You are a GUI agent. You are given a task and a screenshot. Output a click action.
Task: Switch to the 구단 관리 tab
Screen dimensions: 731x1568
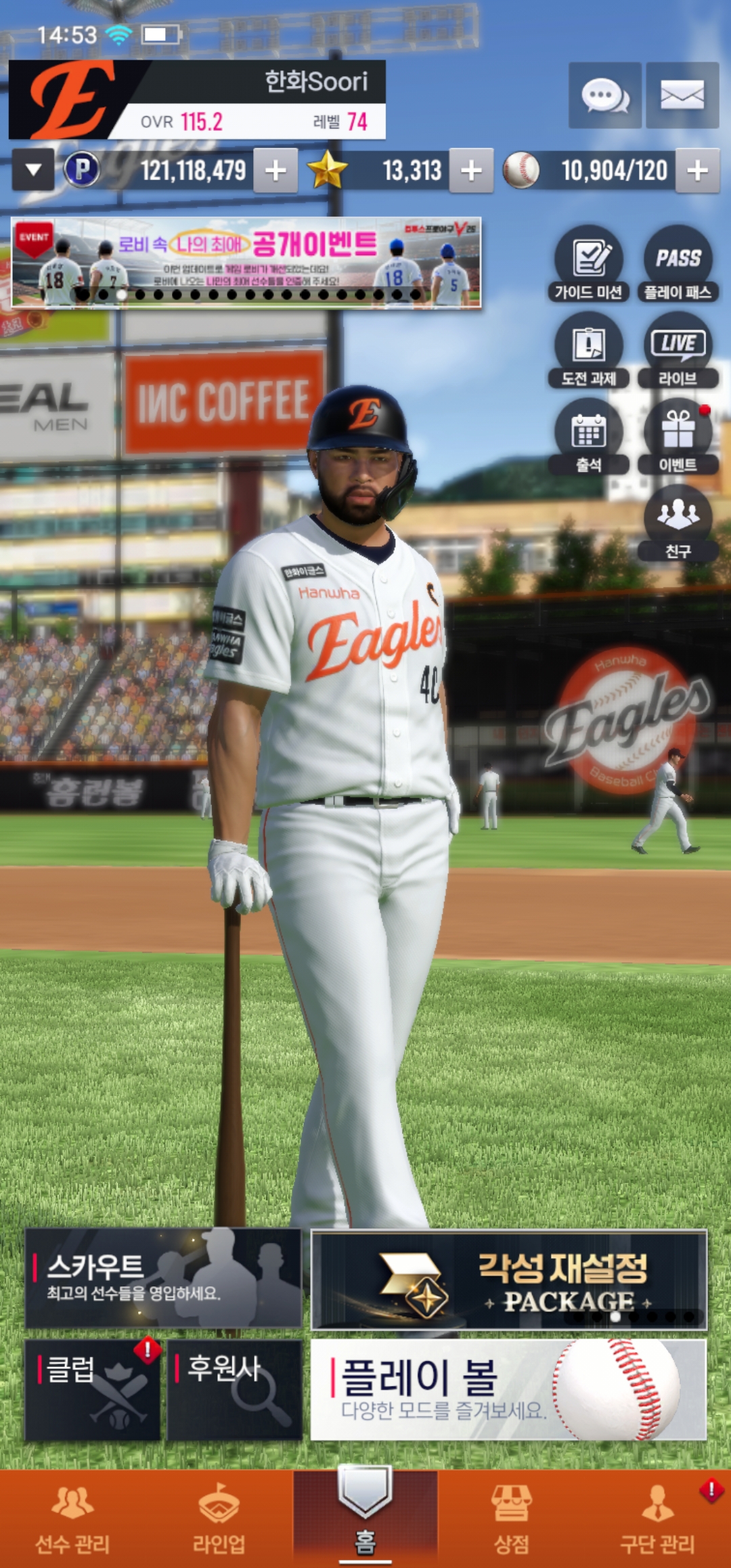tap(658, 1519)
